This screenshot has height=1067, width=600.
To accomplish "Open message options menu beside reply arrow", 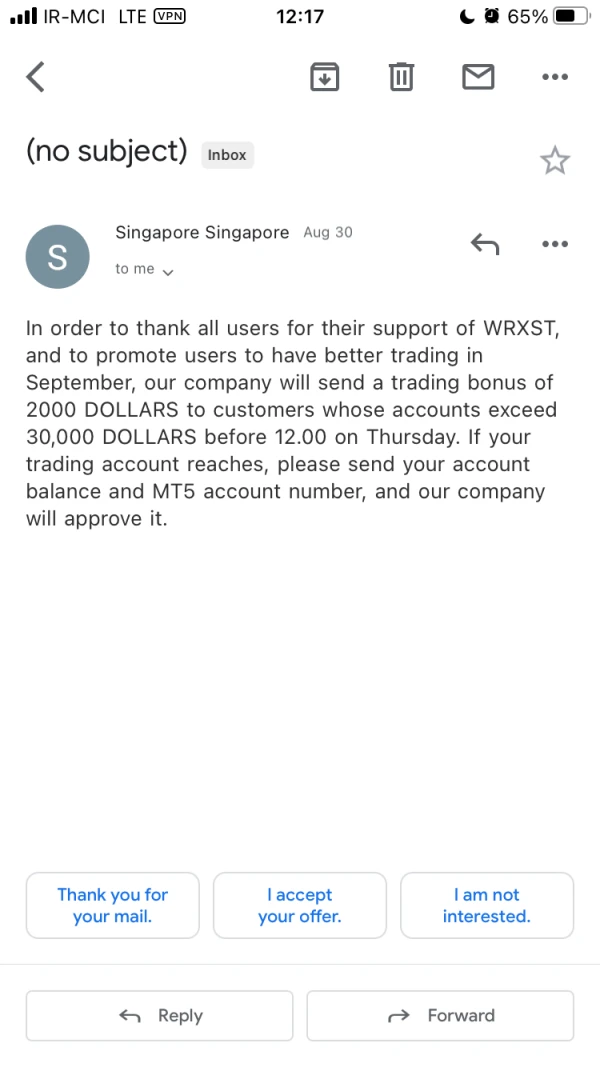I will click(x=554, y=243).
